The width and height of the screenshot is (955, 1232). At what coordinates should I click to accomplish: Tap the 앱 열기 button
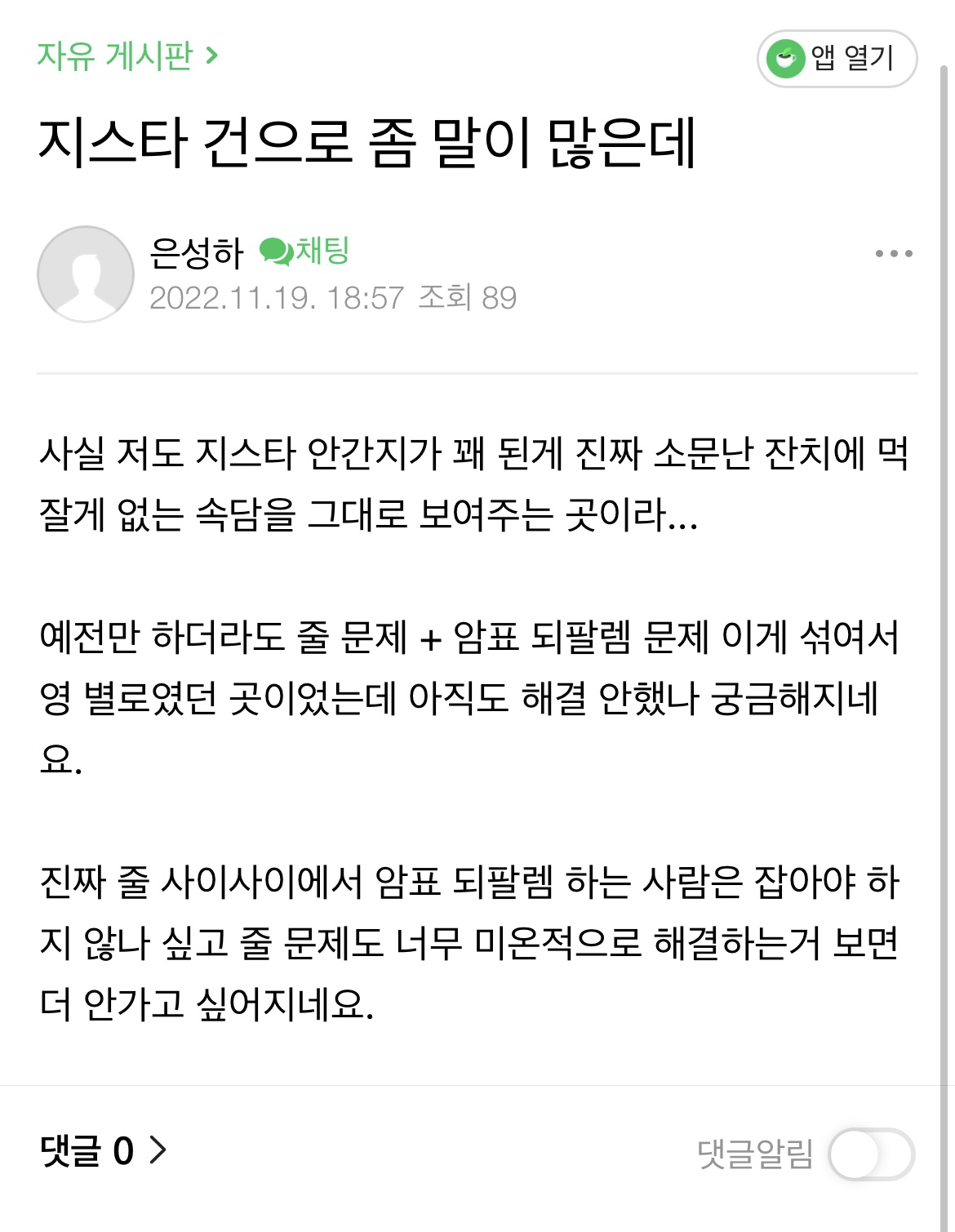click(837, 59)
